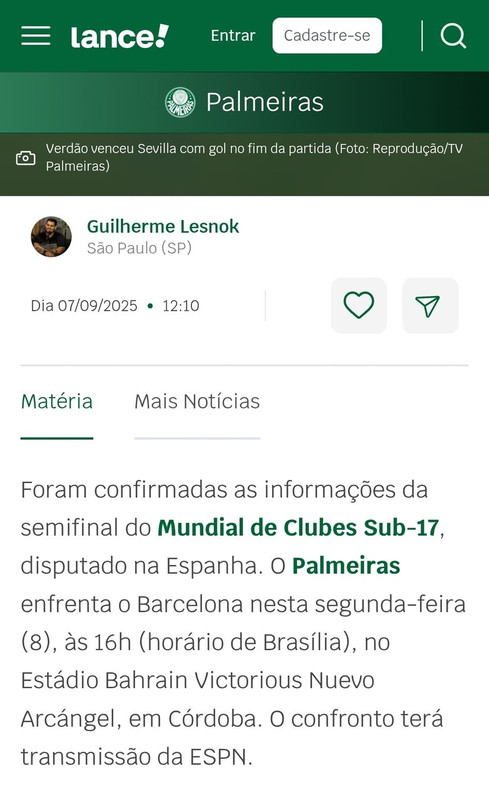Tap the Cadastre-se button
Screen dimensions: 489x800
click(327, 35)
